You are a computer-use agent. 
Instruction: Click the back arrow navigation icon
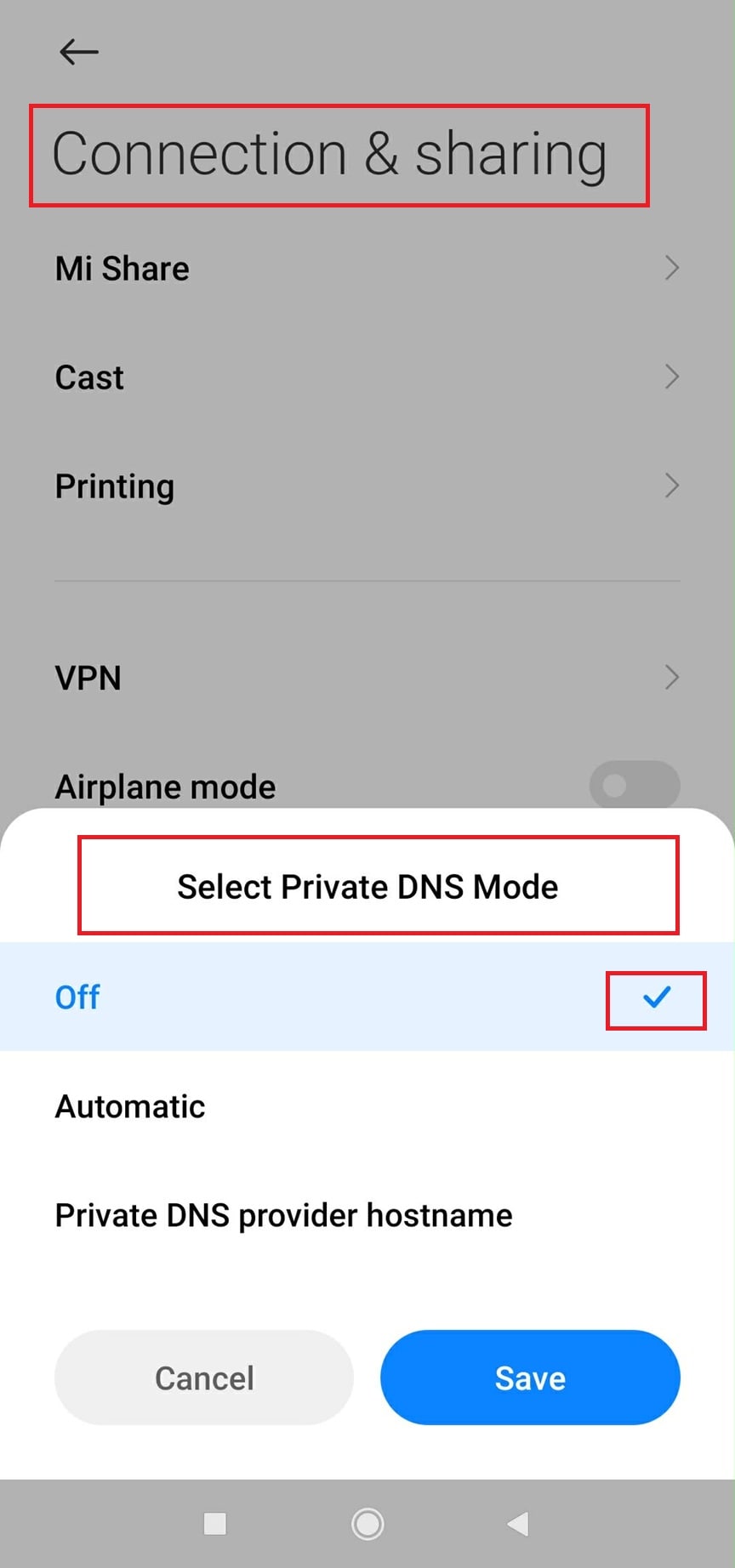click(78, 52)
